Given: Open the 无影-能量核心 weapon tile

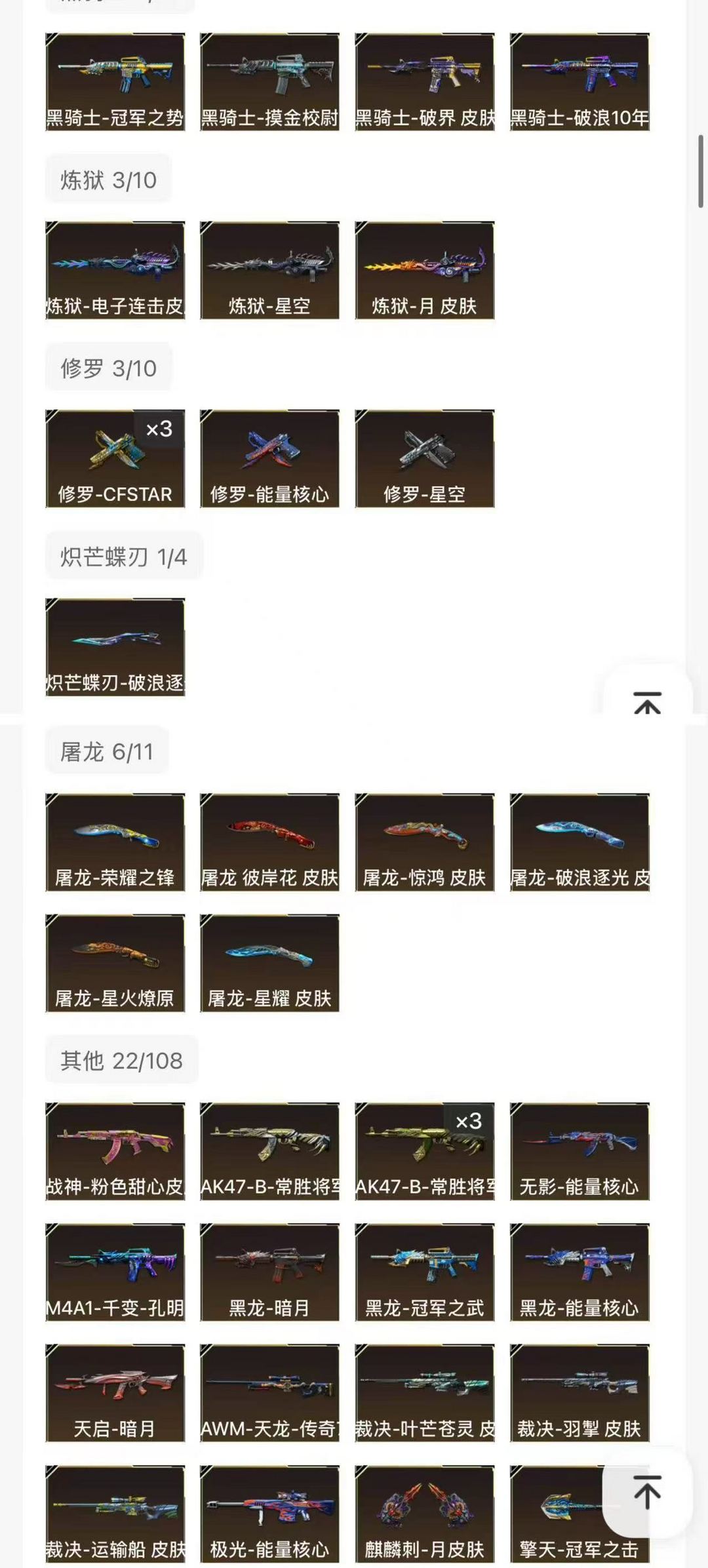Looking at the screenshot, I should click(580, 1150).
